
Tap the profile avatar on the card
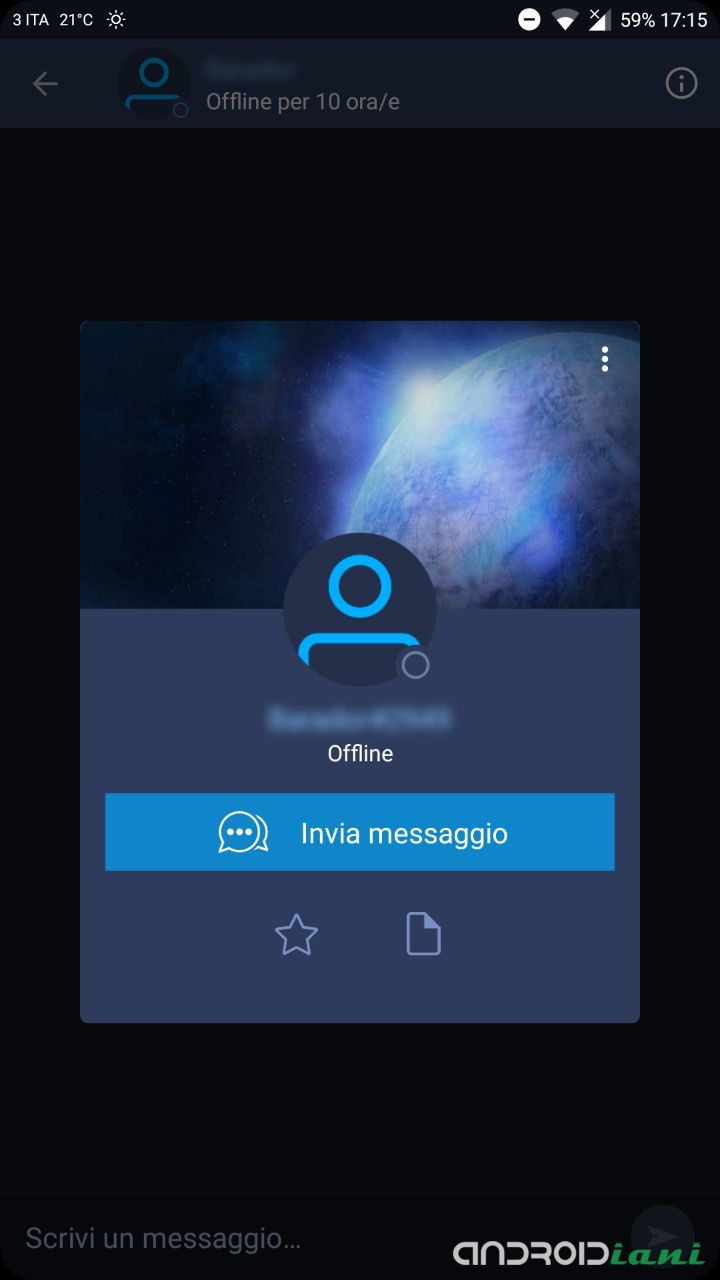click(360, 609)
